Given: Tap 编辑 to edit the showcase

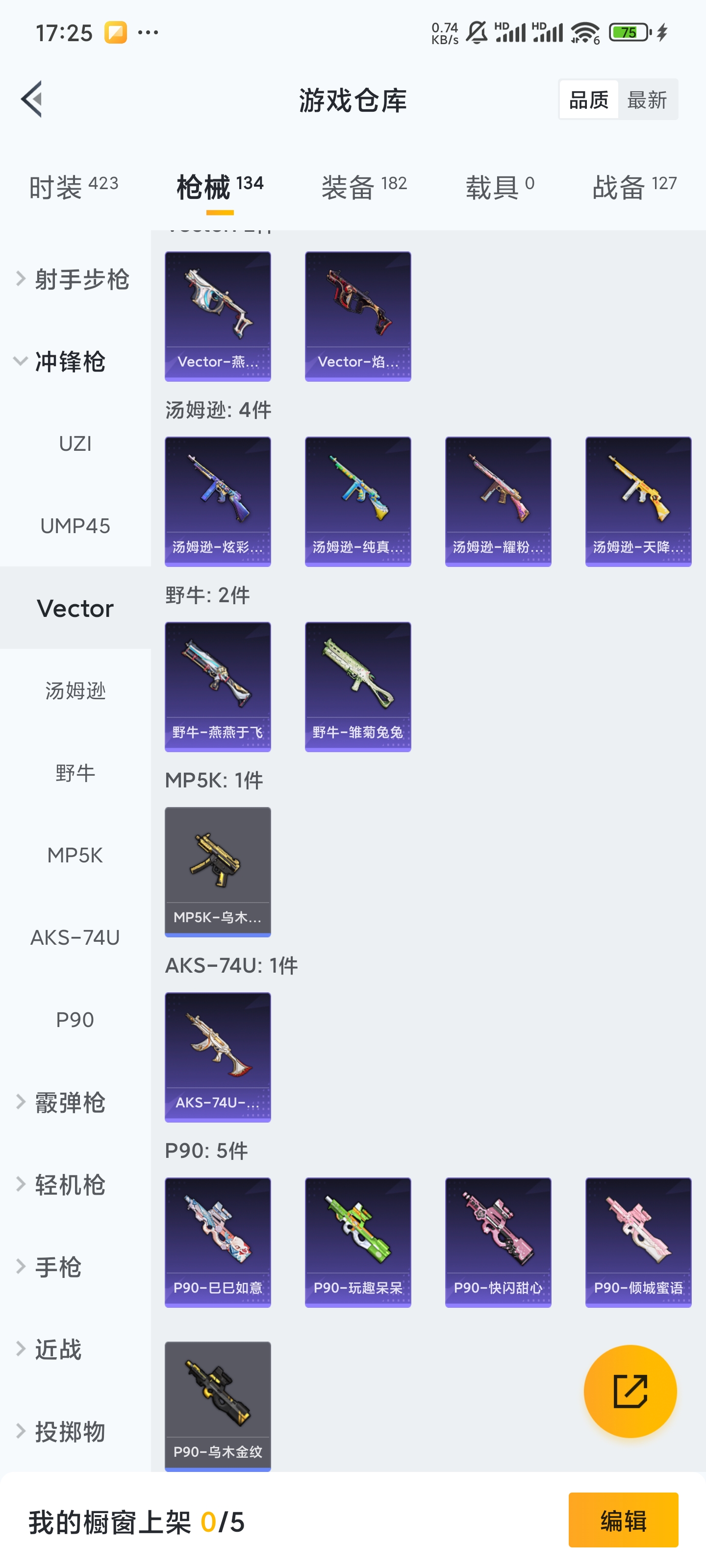Looking at the screenshot, I should [x=623, y=1520].
